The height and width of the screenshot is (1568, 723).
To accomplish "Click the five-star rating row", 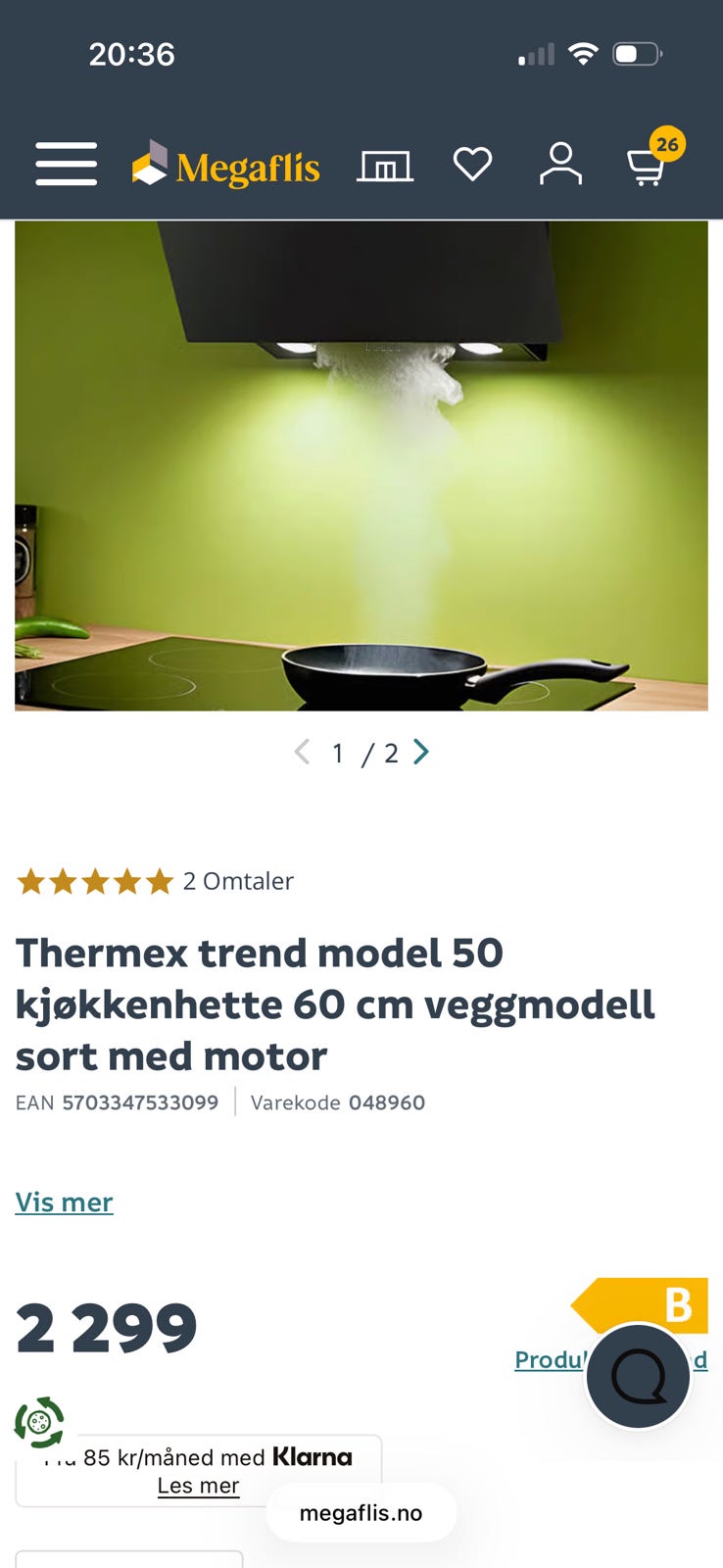I will tap(94, 880).
